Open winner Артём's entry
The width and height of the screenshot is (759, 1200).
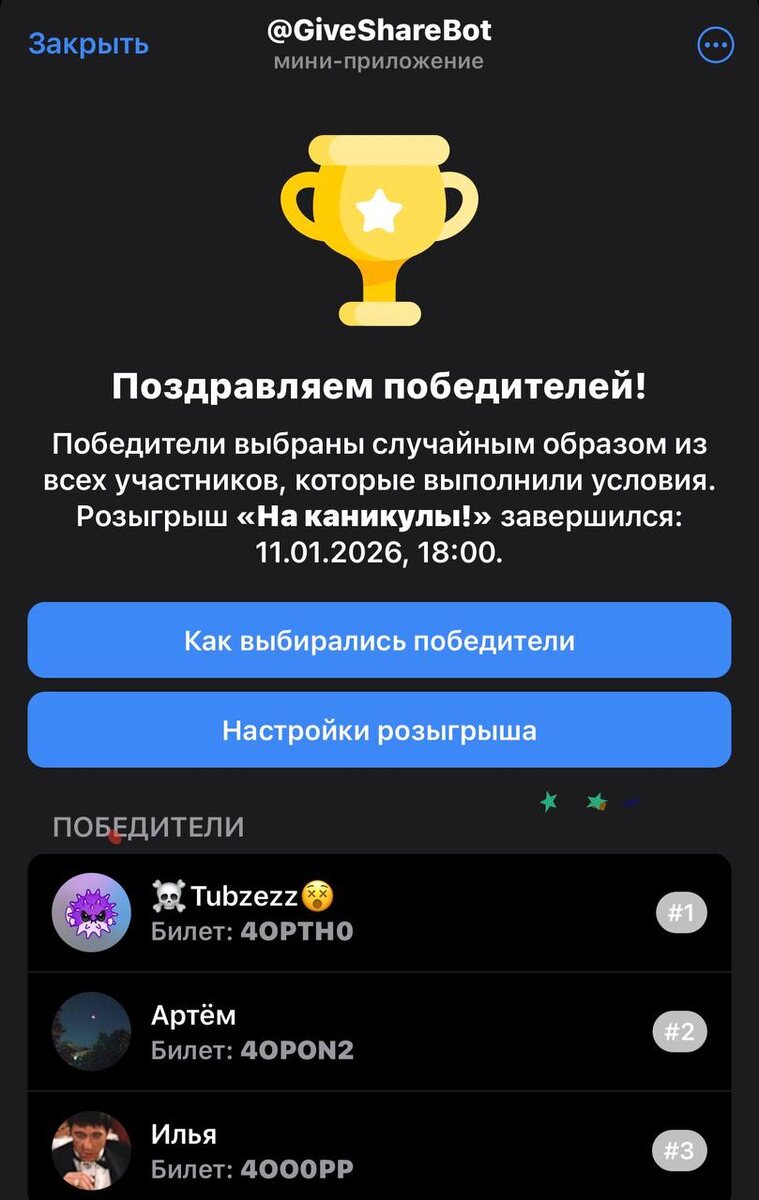tap(379, 1031)
